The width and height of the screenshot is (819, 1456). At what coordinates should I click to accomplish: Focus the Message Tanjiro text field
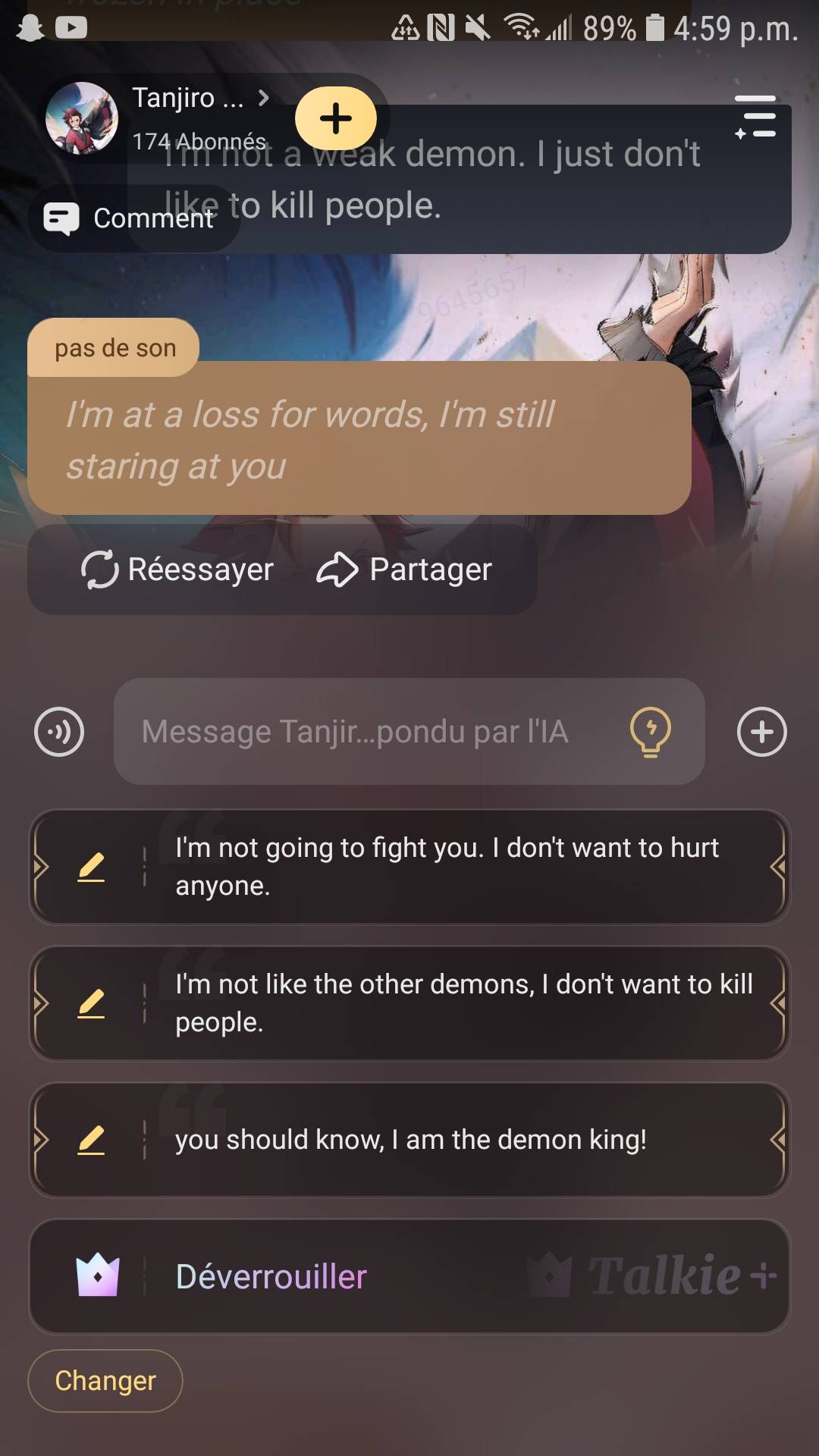click(364, 732)
